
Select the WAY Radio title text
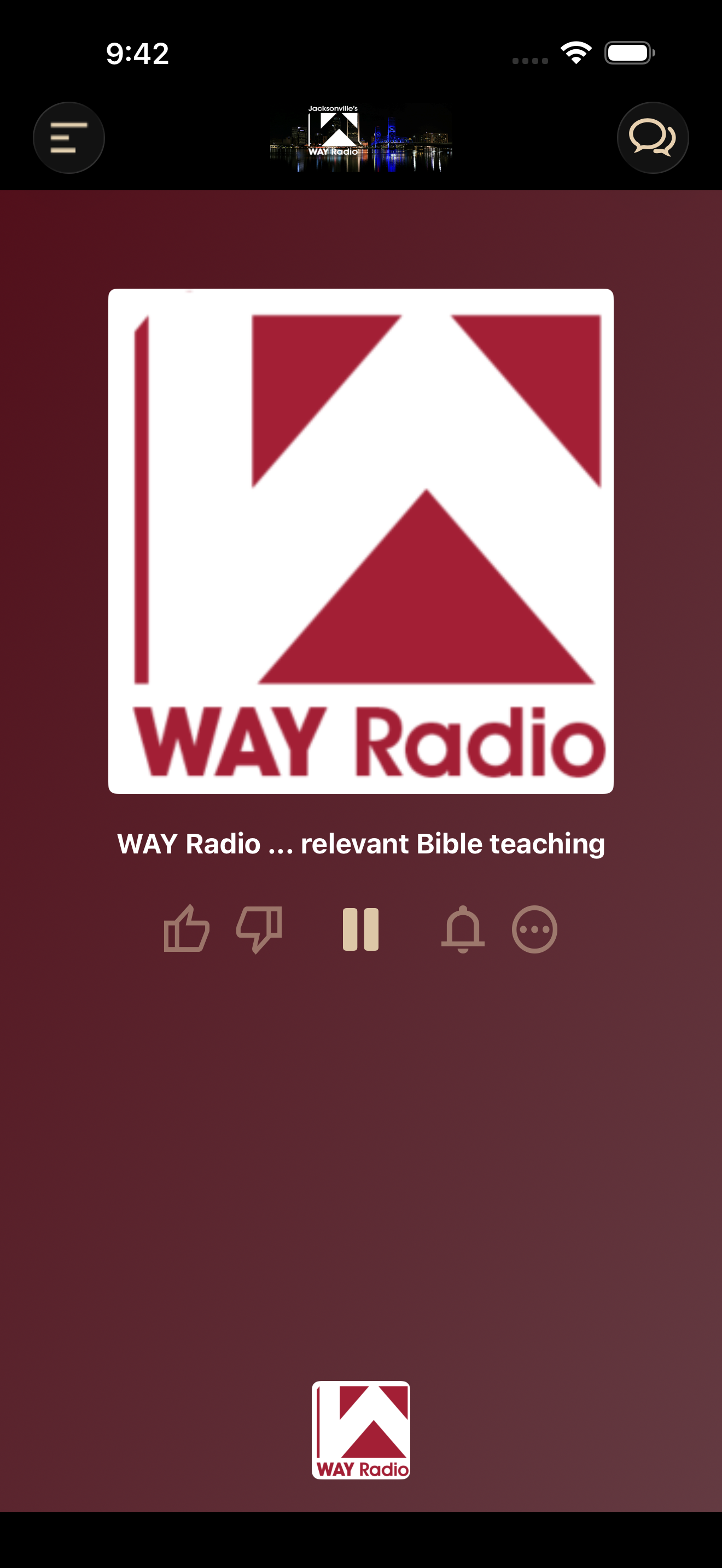coord(361,844)
